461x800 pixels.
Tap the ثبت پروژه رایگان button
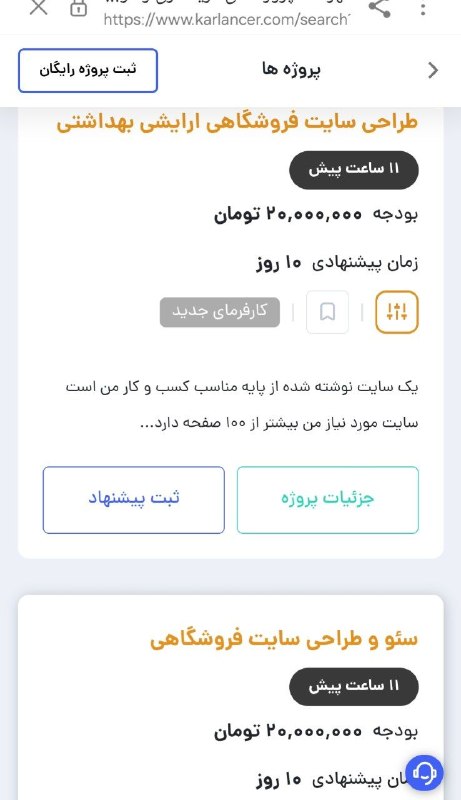88,70
